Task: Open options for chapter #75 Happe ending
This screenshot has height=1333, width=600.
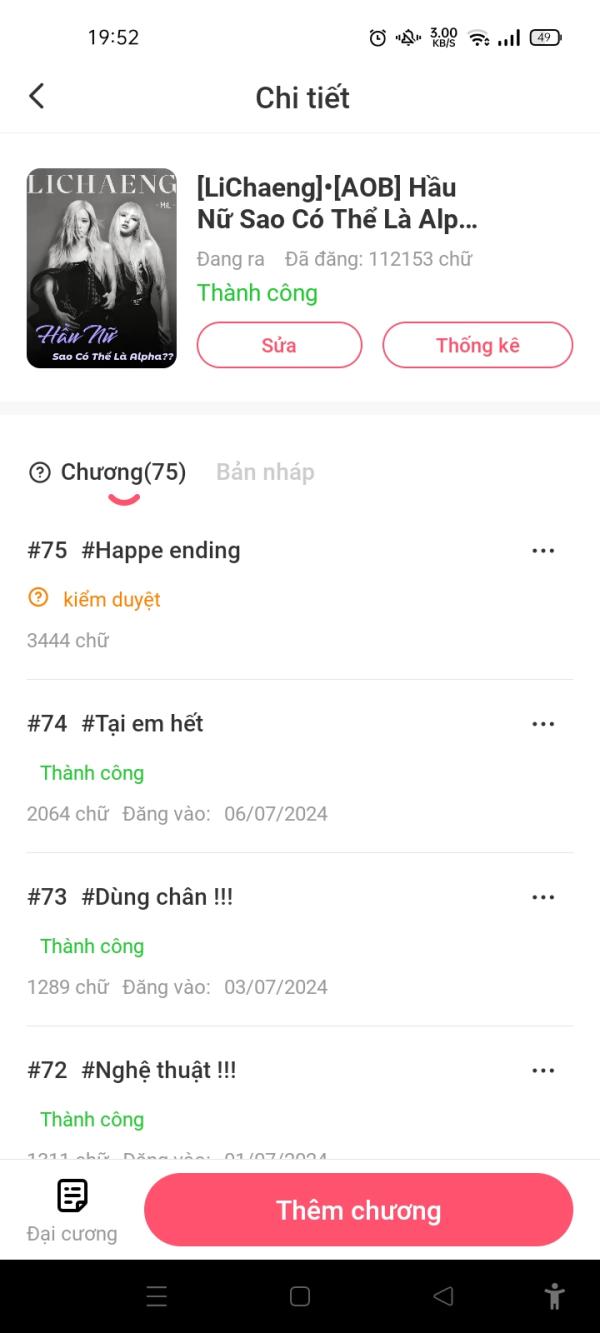Action: [543, 551]
